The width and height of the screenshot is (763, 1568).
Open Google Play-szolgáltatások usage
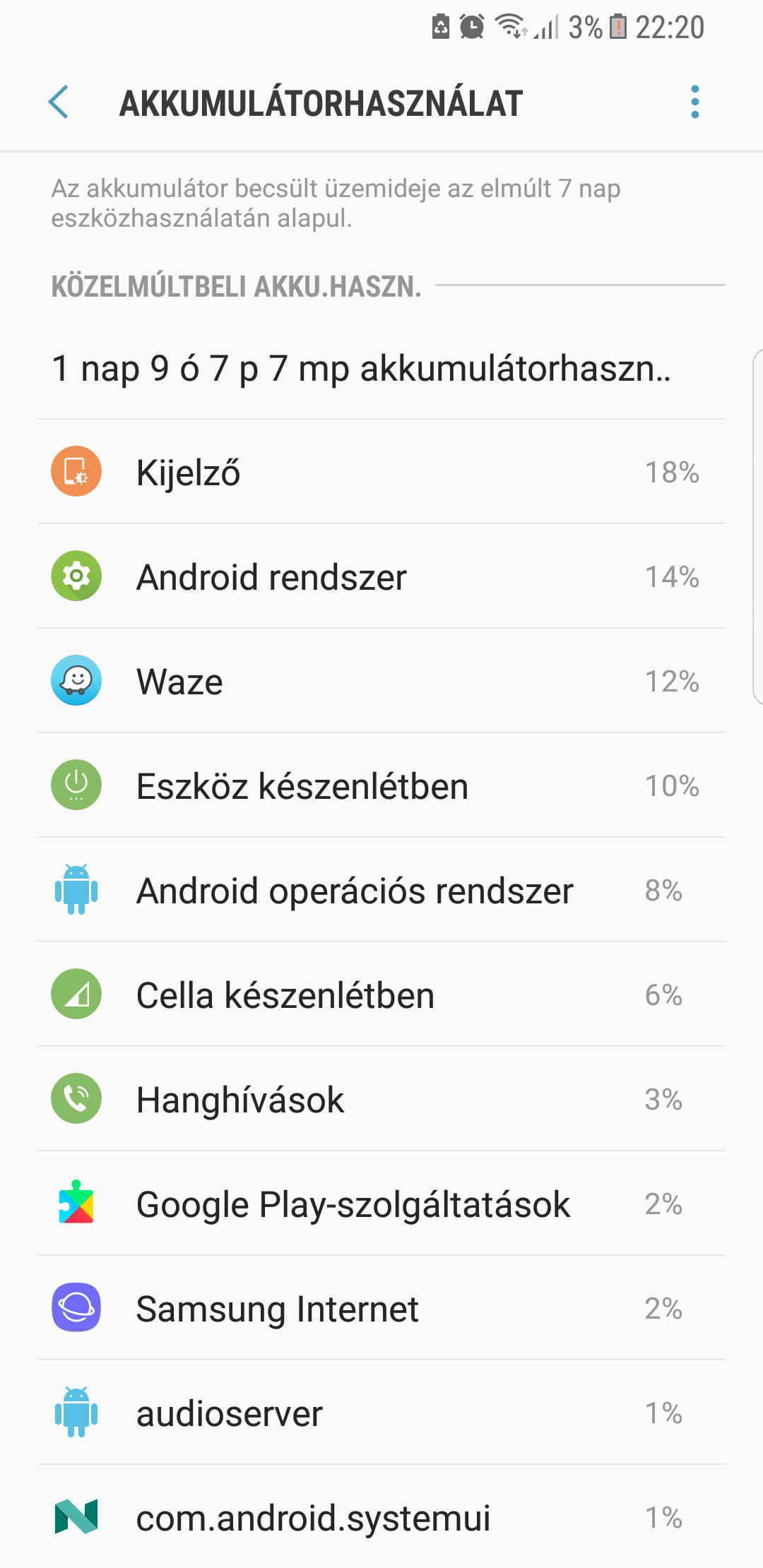click(x=381, y=1204)
